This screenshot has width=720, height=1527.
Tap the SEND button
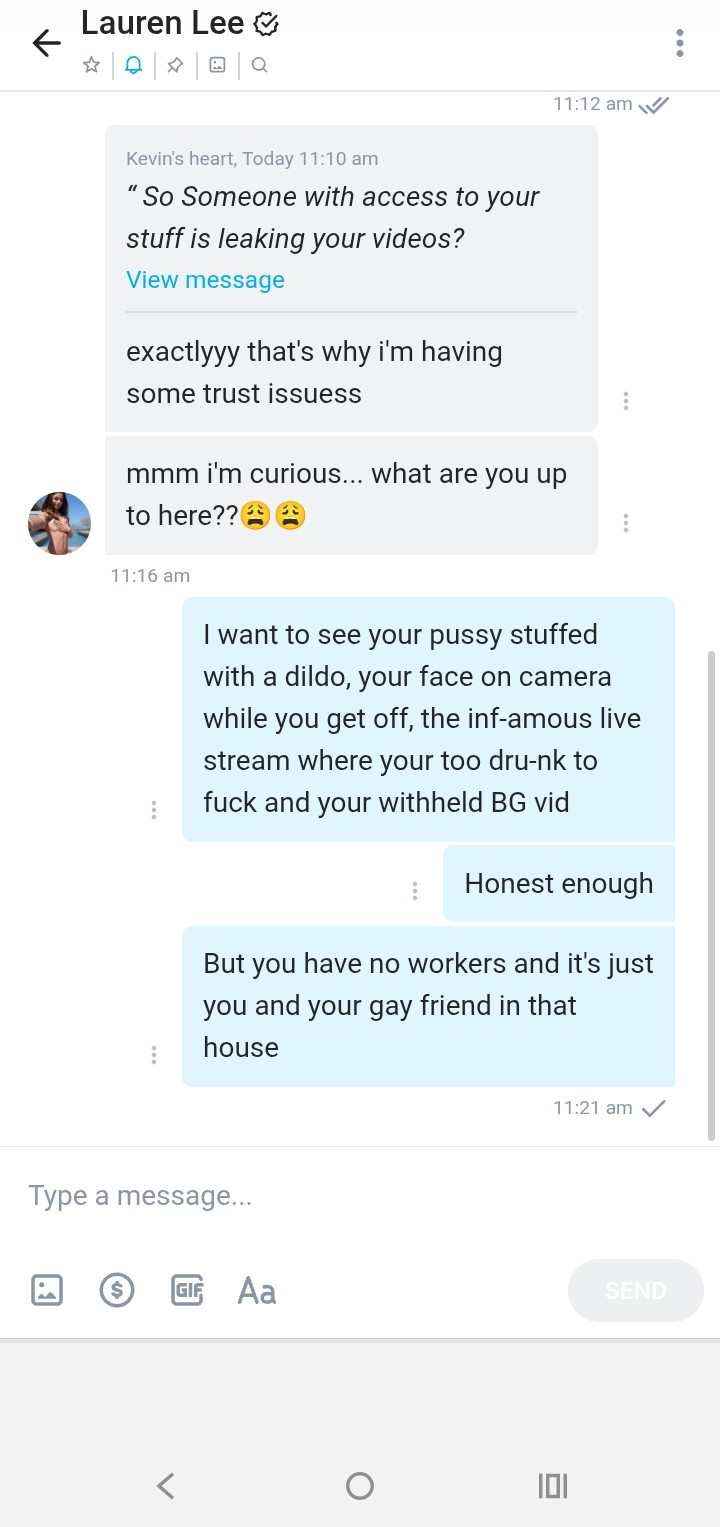[x=635, y=1290]
